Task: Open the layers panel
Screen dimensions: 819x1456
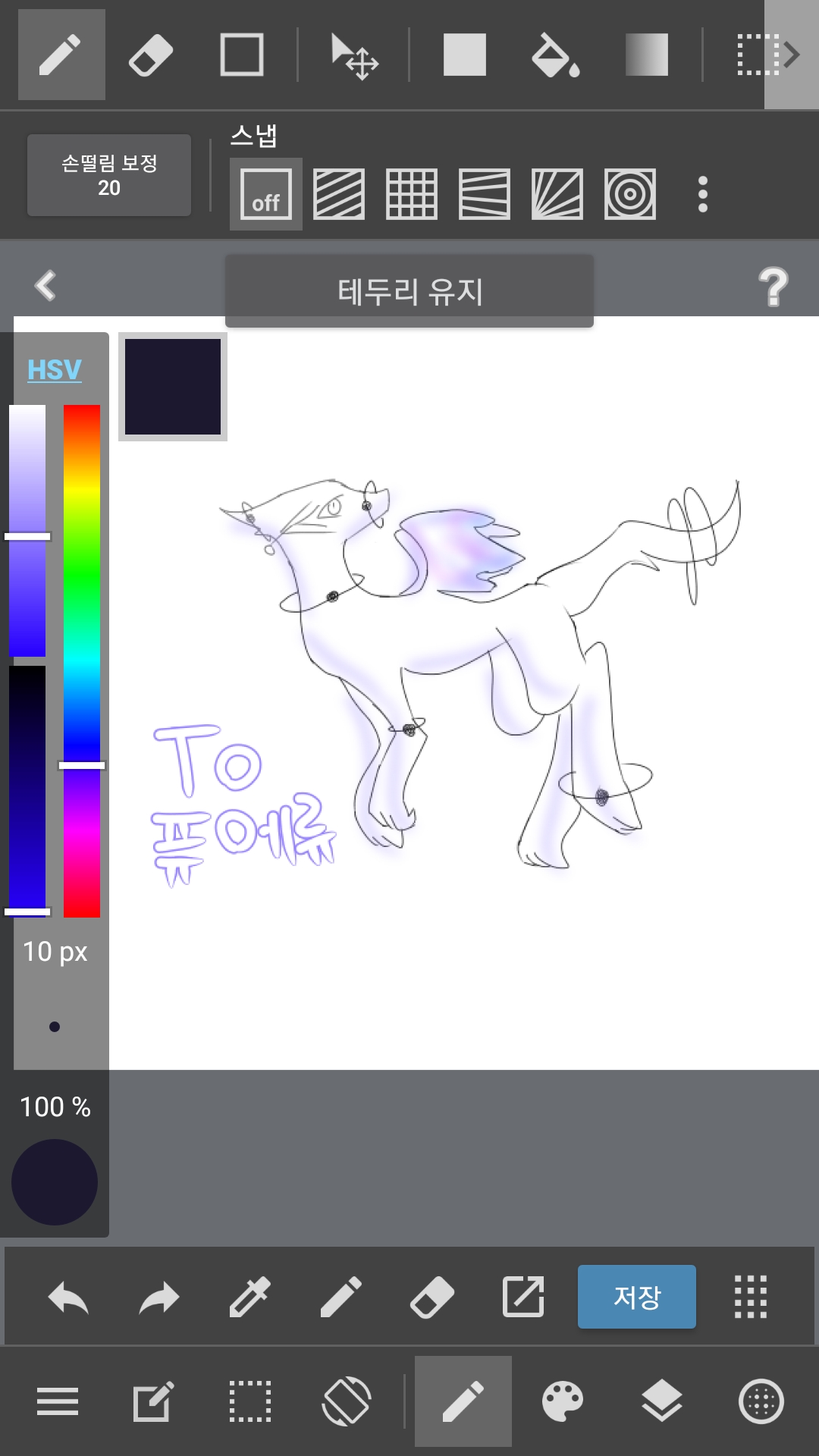Action: tap(661, 1401)
